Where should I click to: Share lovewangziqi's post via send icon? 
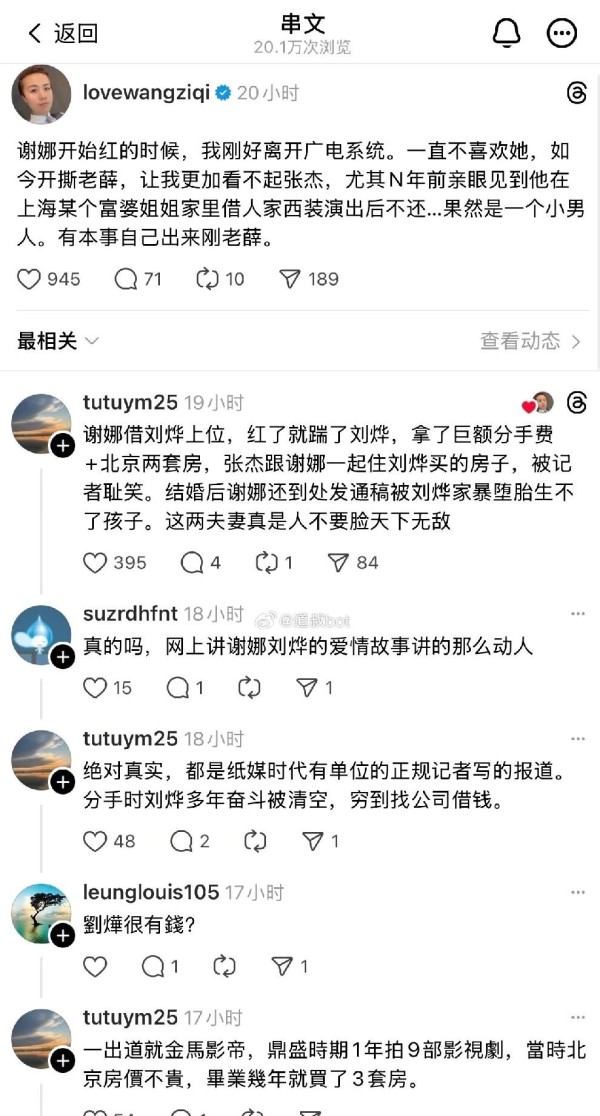click(x=290, y=279)
